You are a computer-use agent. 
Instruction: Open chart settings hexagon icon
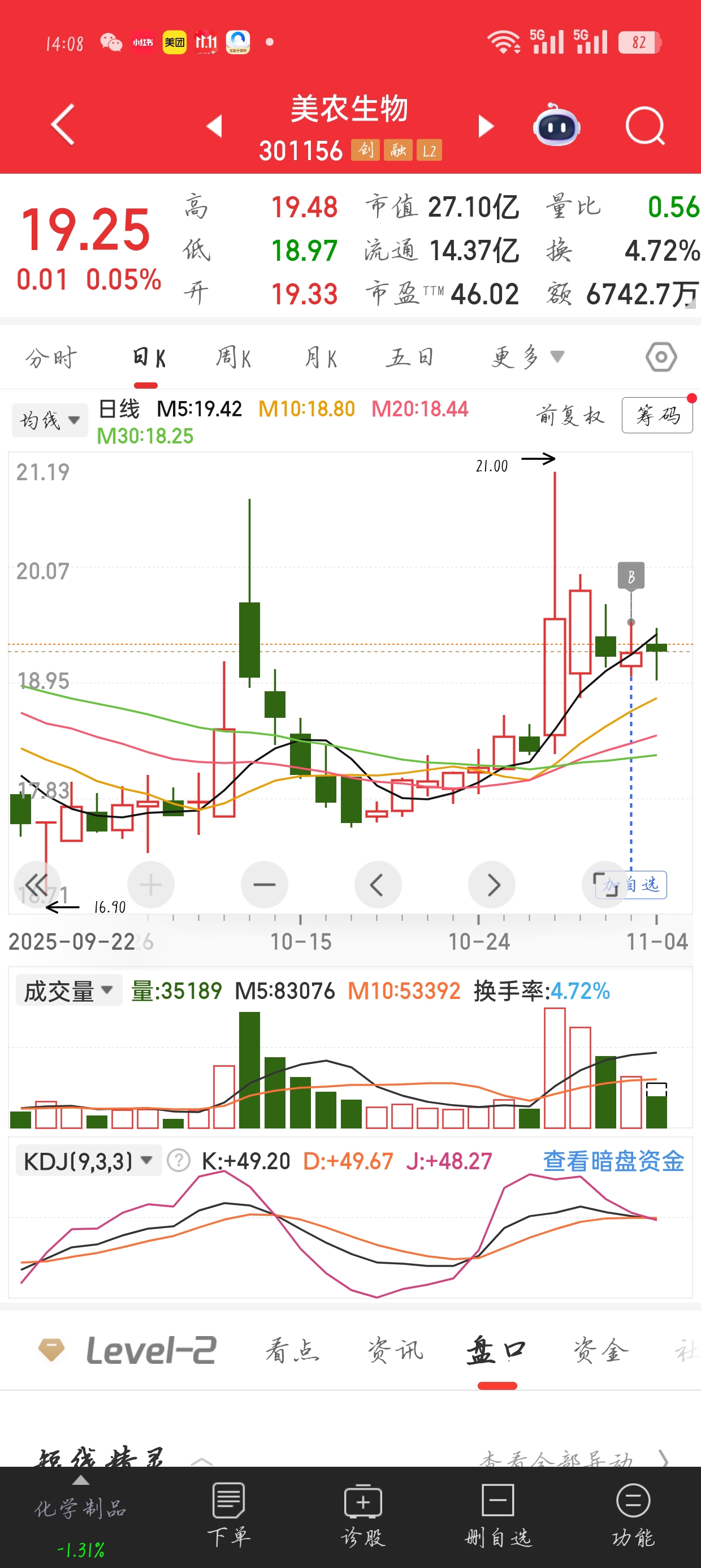[661, 357]
